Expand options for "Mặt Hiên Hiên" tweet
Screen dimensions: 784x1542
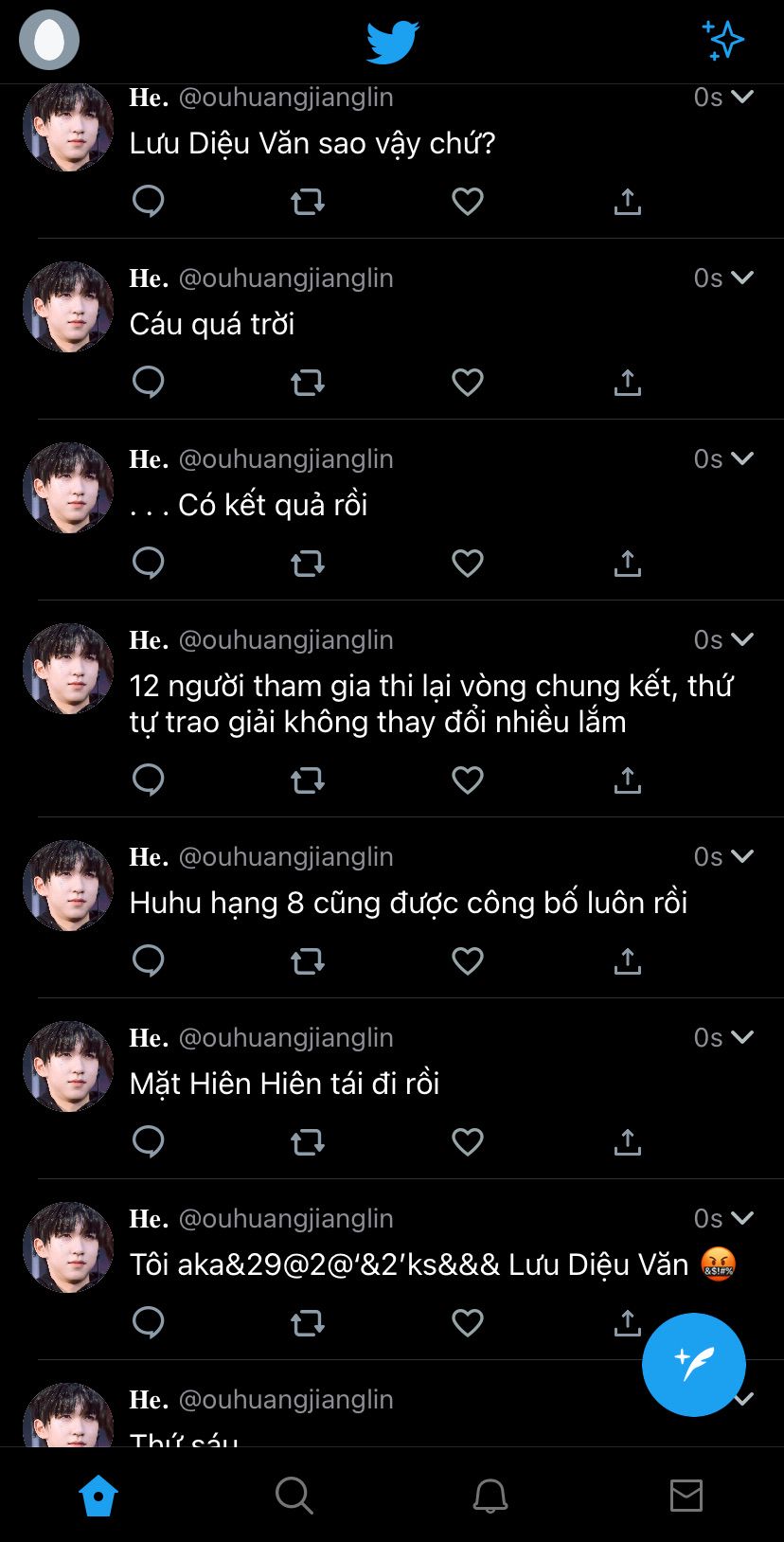742,1036
